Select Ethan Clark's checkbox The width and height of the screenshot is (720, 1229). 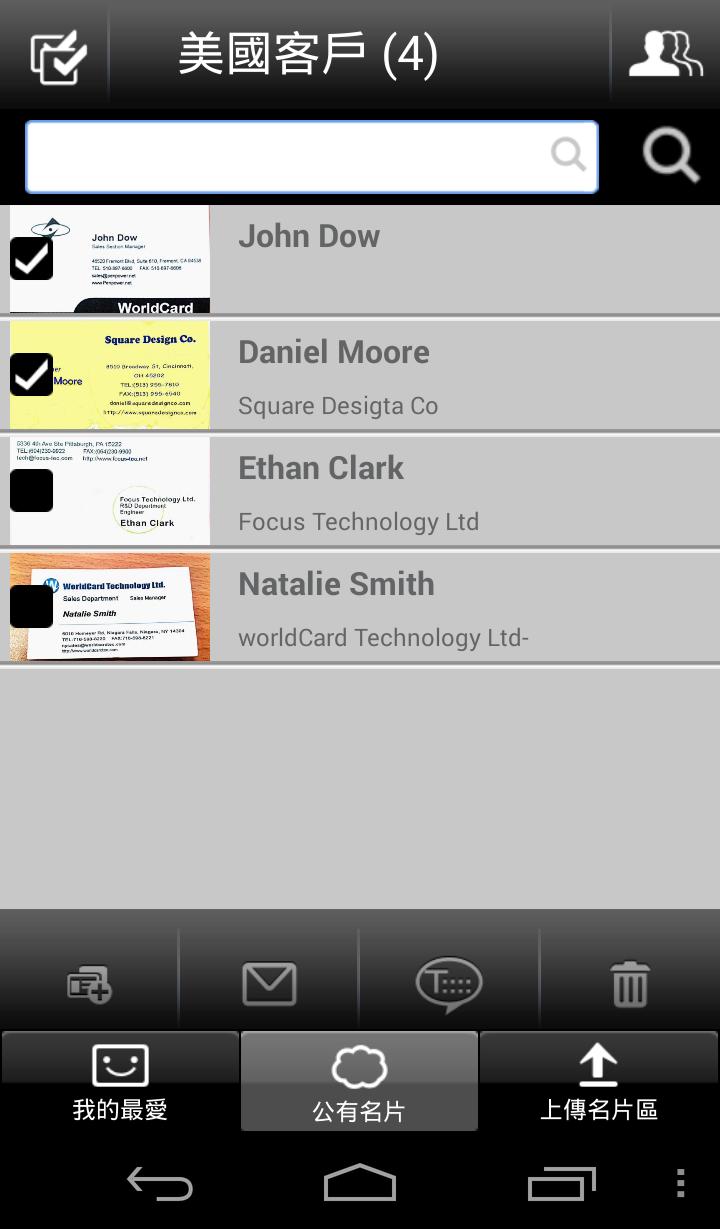tap(32, 491)
